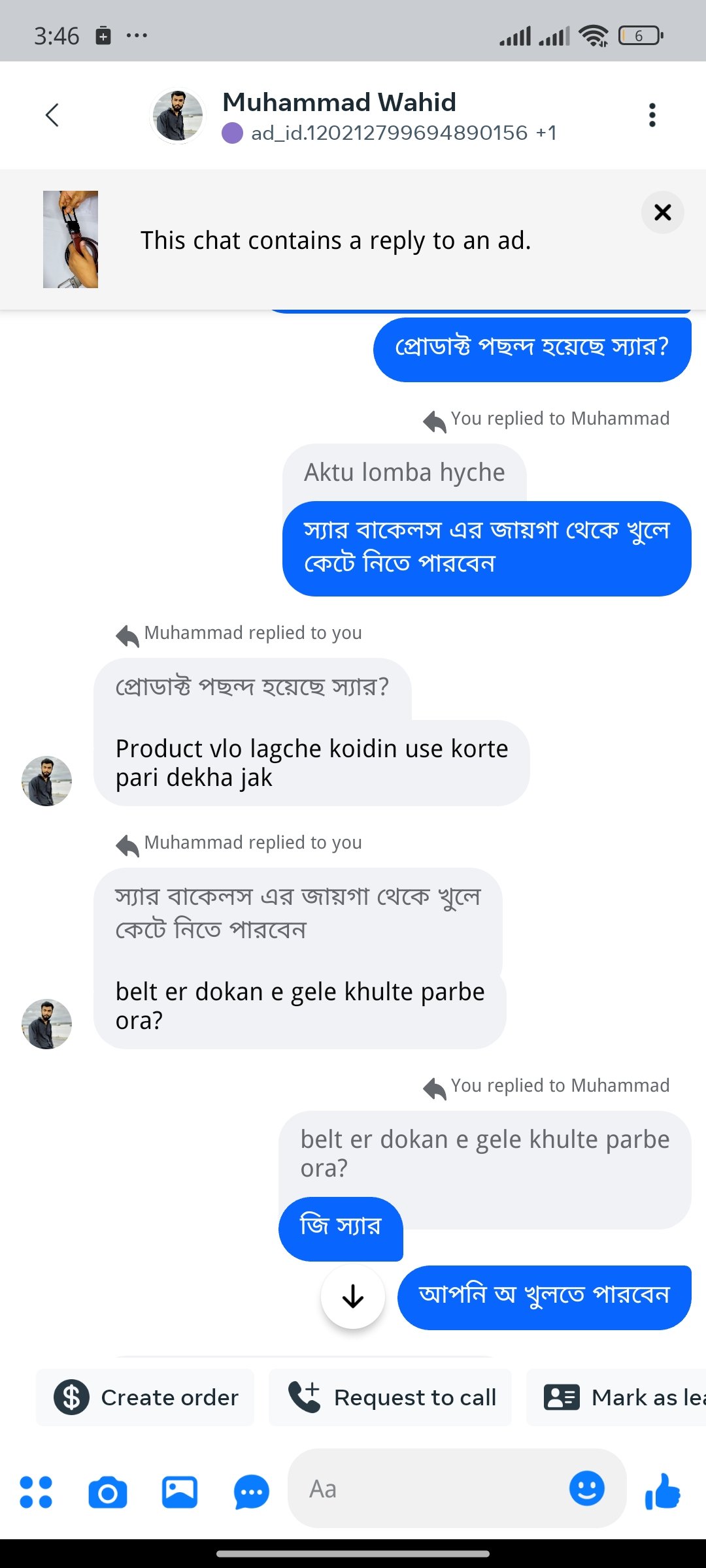Send a thumbs up like
The width and height of the screenshot is (706, 1568).
tap(663, 1492)
